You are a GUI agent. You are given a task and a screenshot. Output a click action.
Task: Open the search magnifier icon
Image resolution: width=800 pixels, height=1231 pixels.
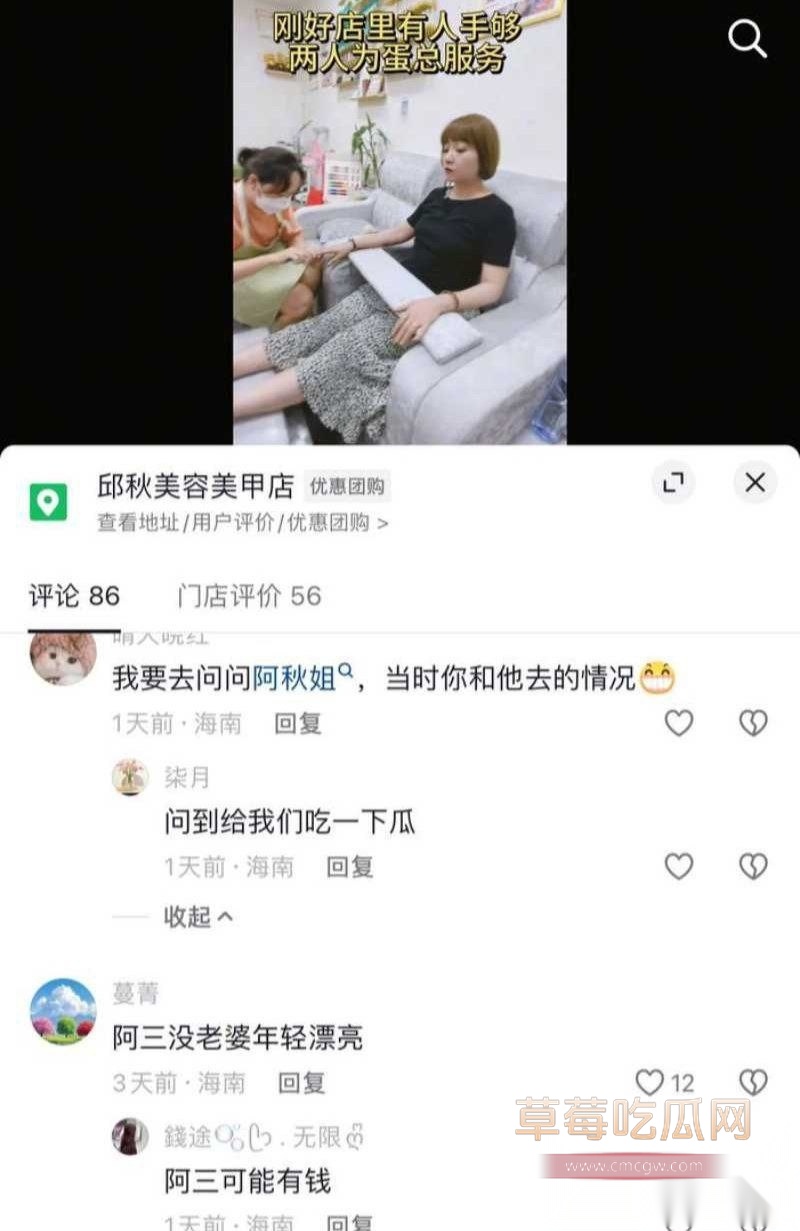pos(746,38)
